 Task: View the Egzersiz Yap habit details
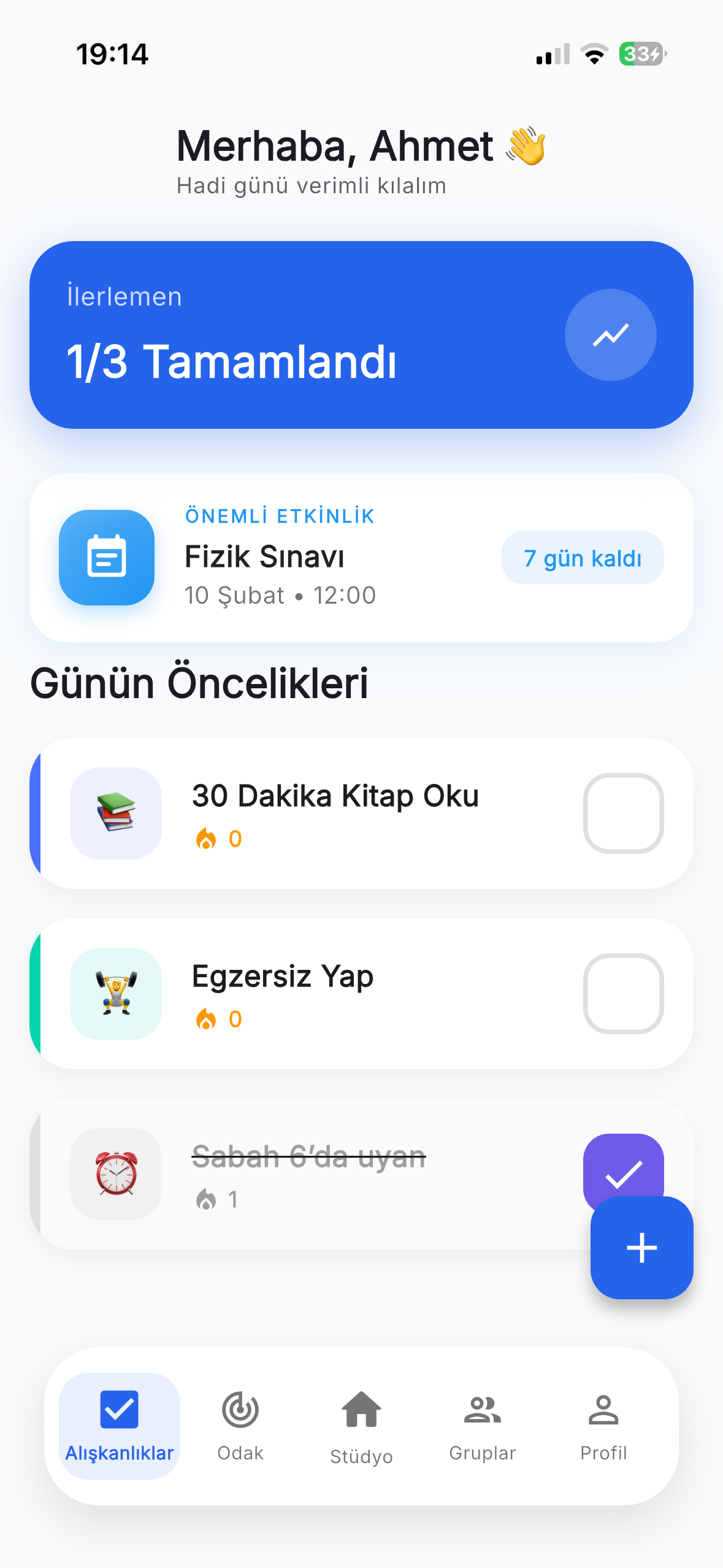[335, 993]
